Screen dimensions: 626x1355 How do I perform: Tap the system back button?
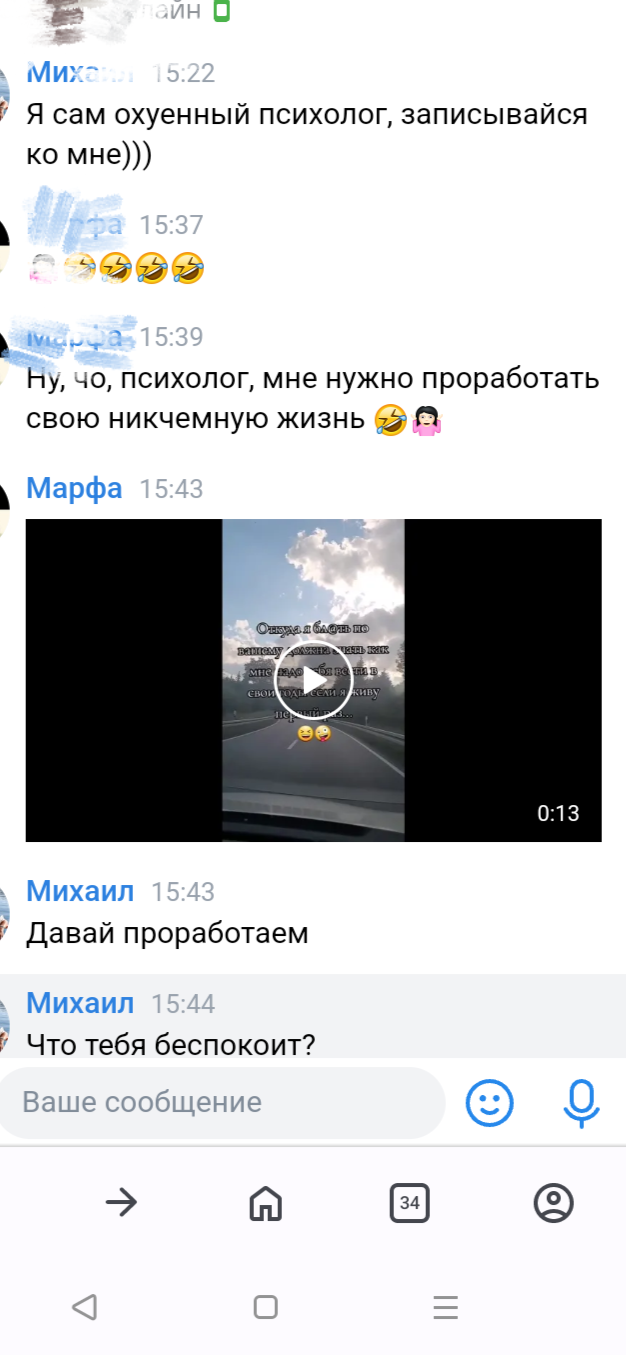(x=85, y=1307)
